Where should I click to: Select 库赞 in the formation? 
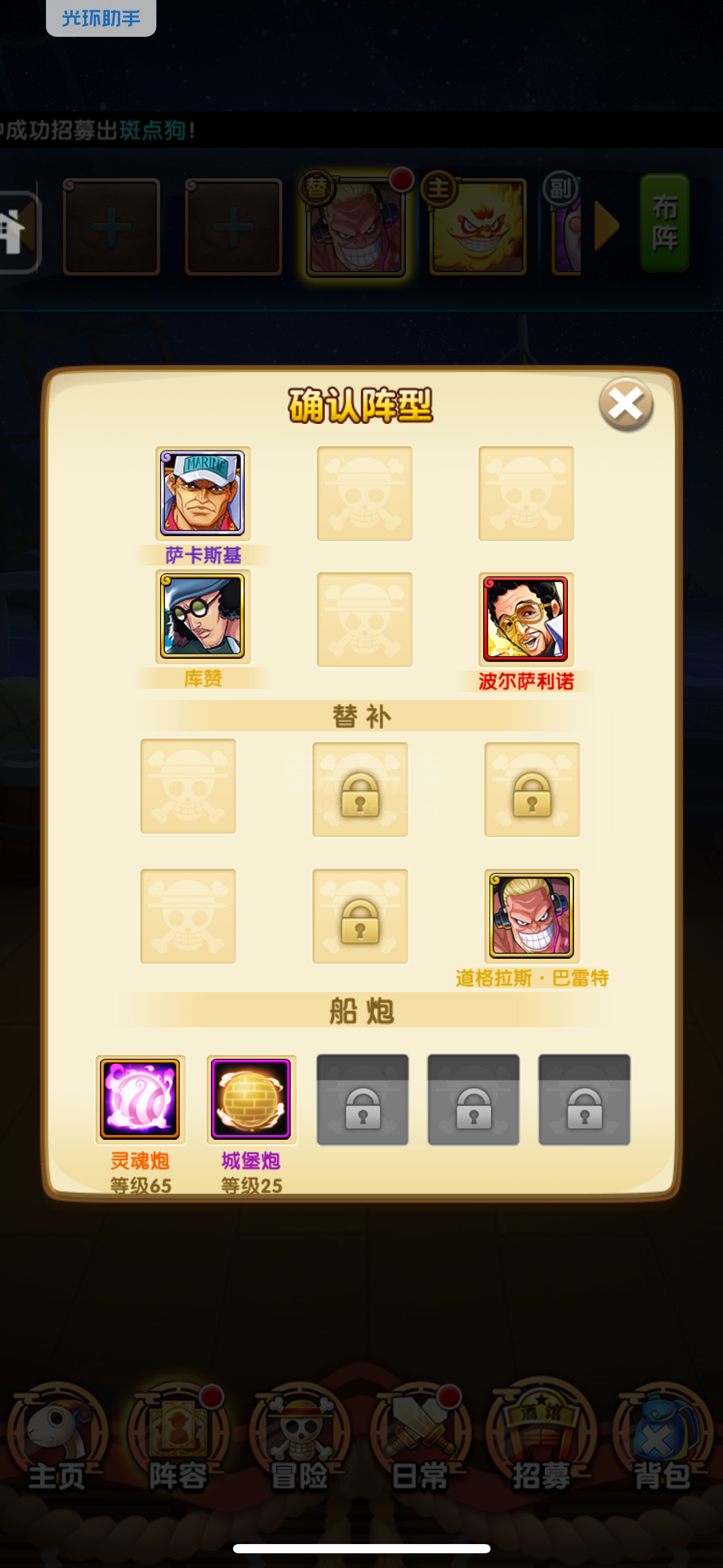click(x=202, y=617)
